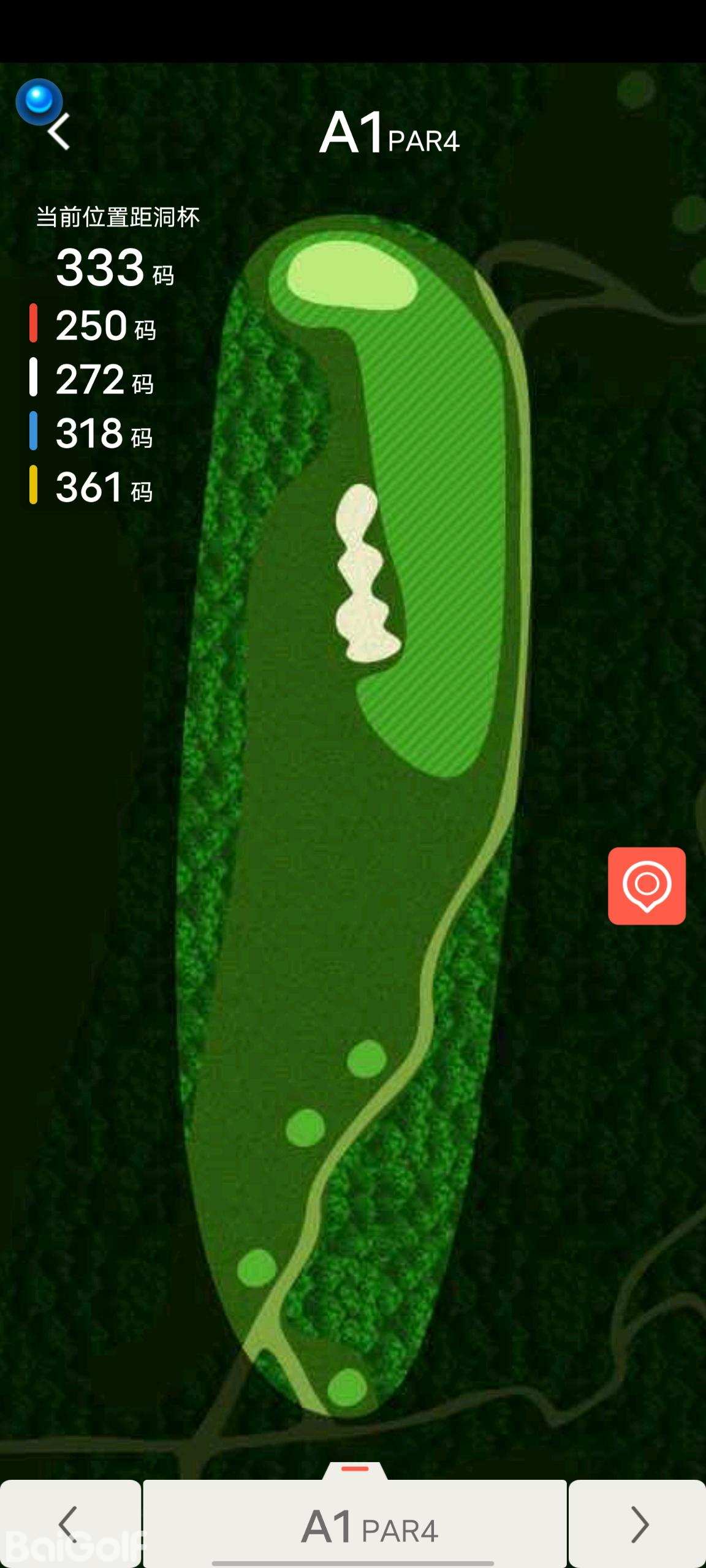The width and height of the screenshot is (706, 1568).
Task: Go back using the top-left arrow
Action: click(59, 131)
